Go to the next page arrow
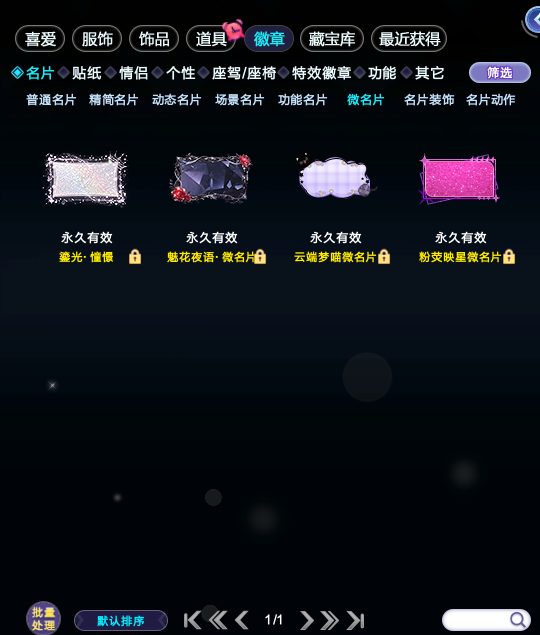This screenshot has width=540, height=635. click(x=306, y=620)
